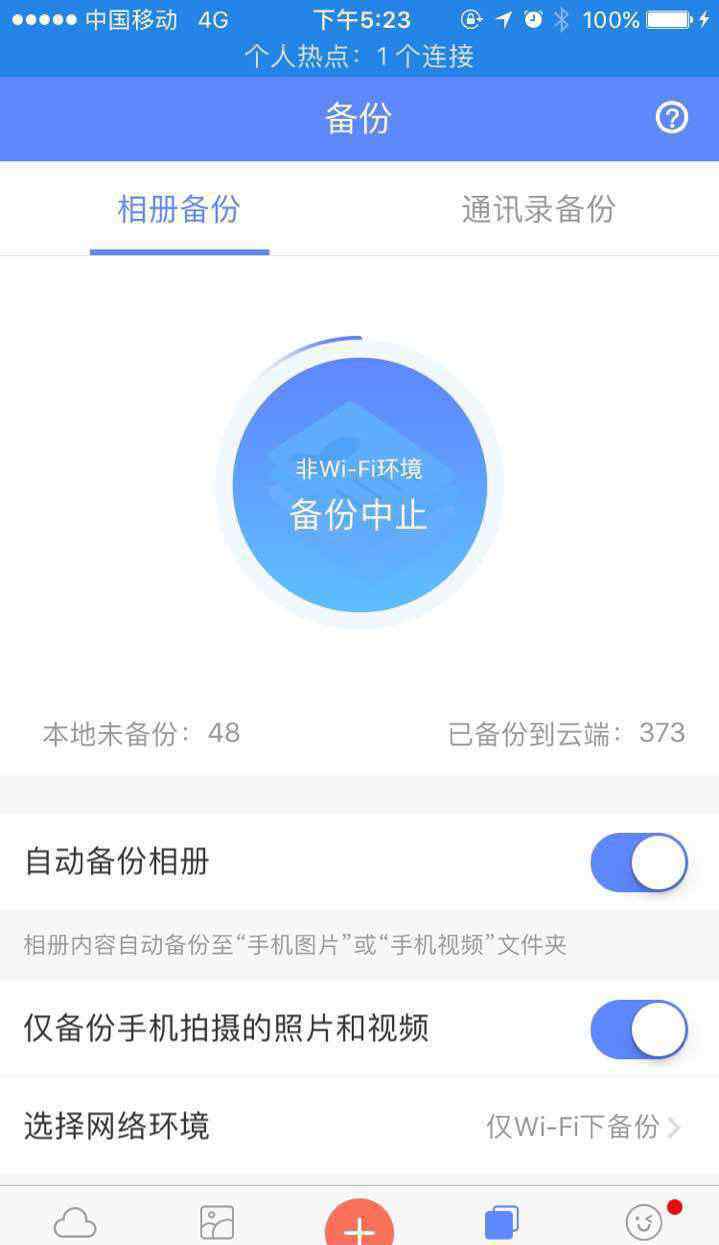The width and height of the screenshot is (719, 1245).
Task: Open the help question mark icon
Action: click(672, 118)
